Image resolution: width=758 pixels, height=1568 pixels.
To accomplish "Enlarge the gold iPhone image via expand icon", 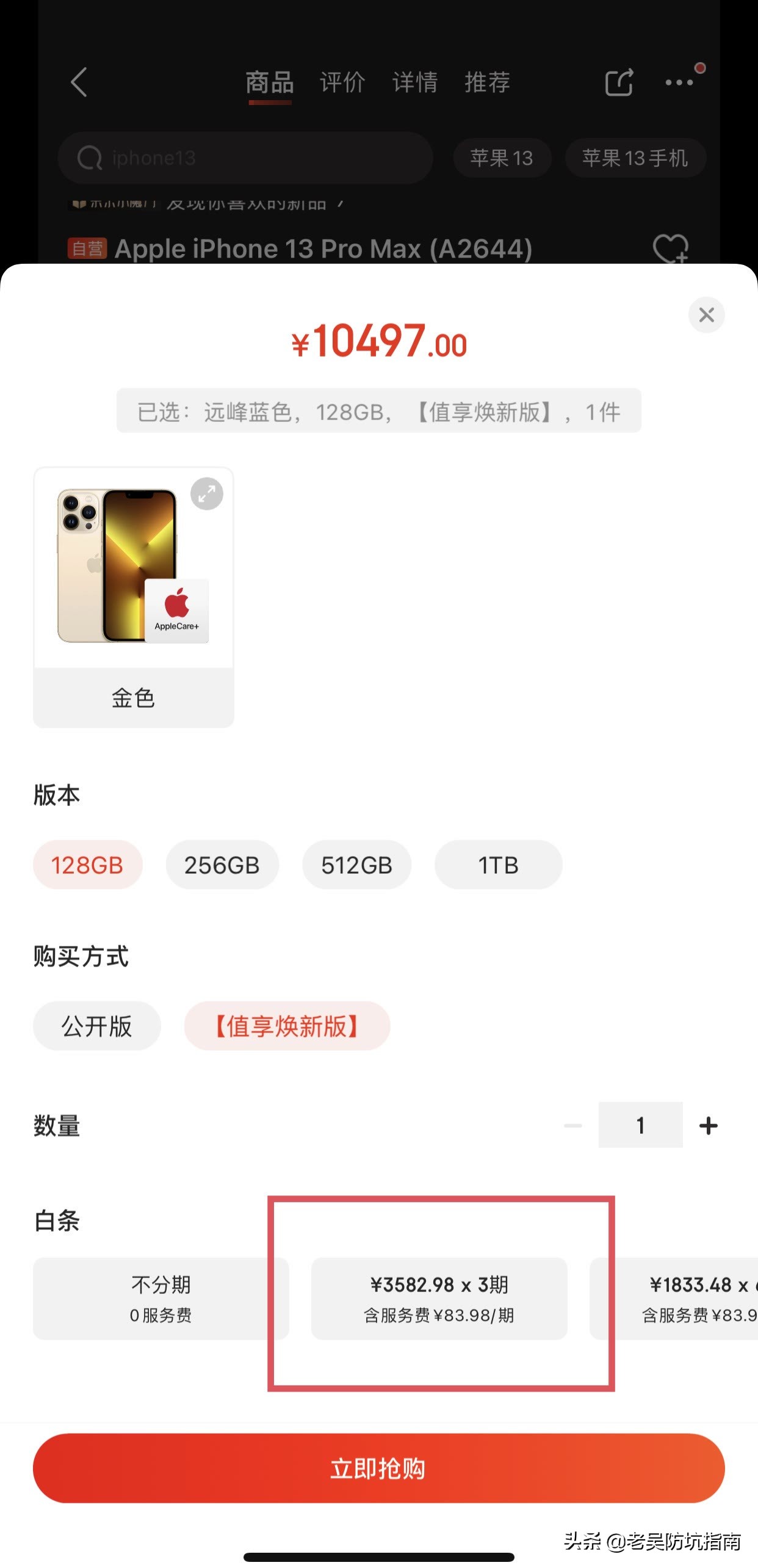I will 206,493.
